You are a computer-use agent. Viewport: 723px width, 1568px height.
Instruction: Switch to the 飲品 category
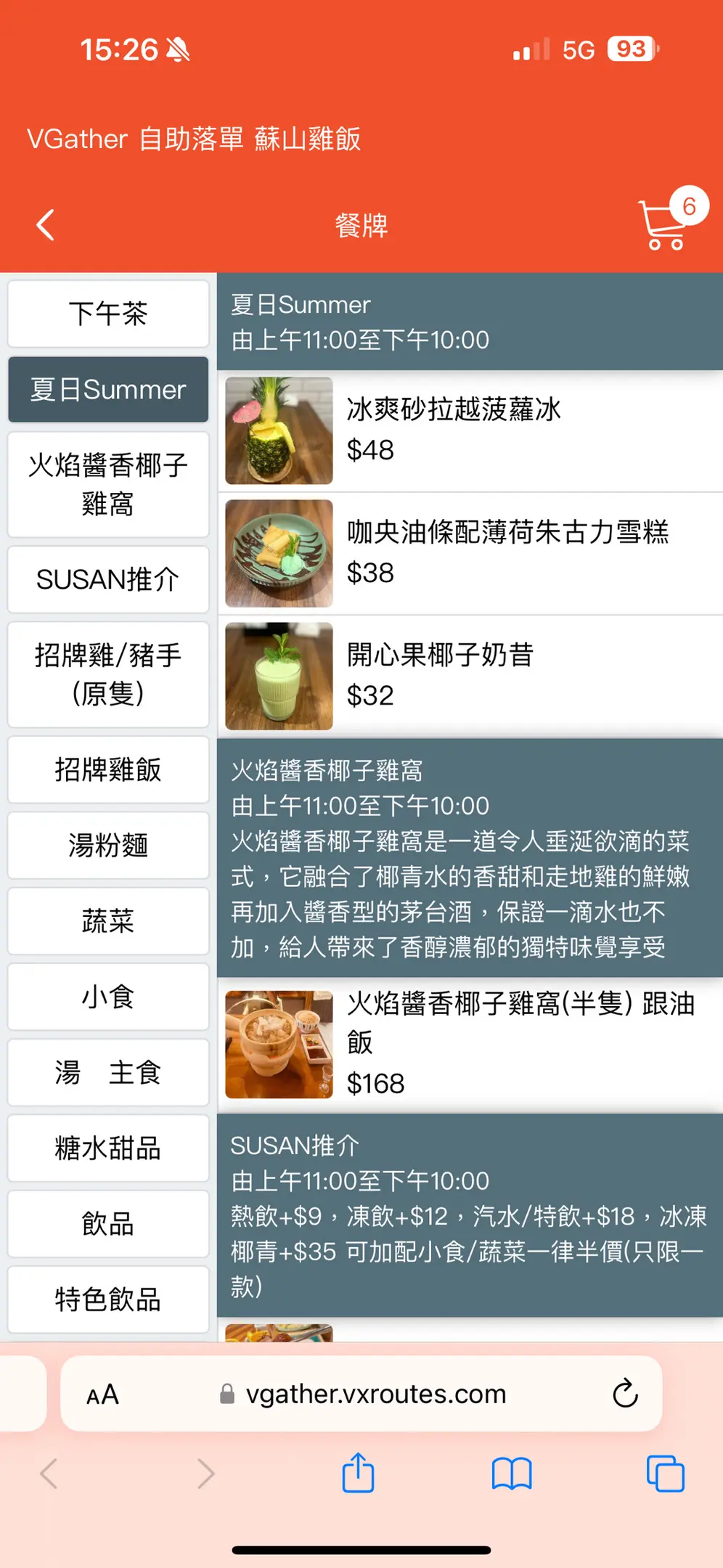(108, 1224)
